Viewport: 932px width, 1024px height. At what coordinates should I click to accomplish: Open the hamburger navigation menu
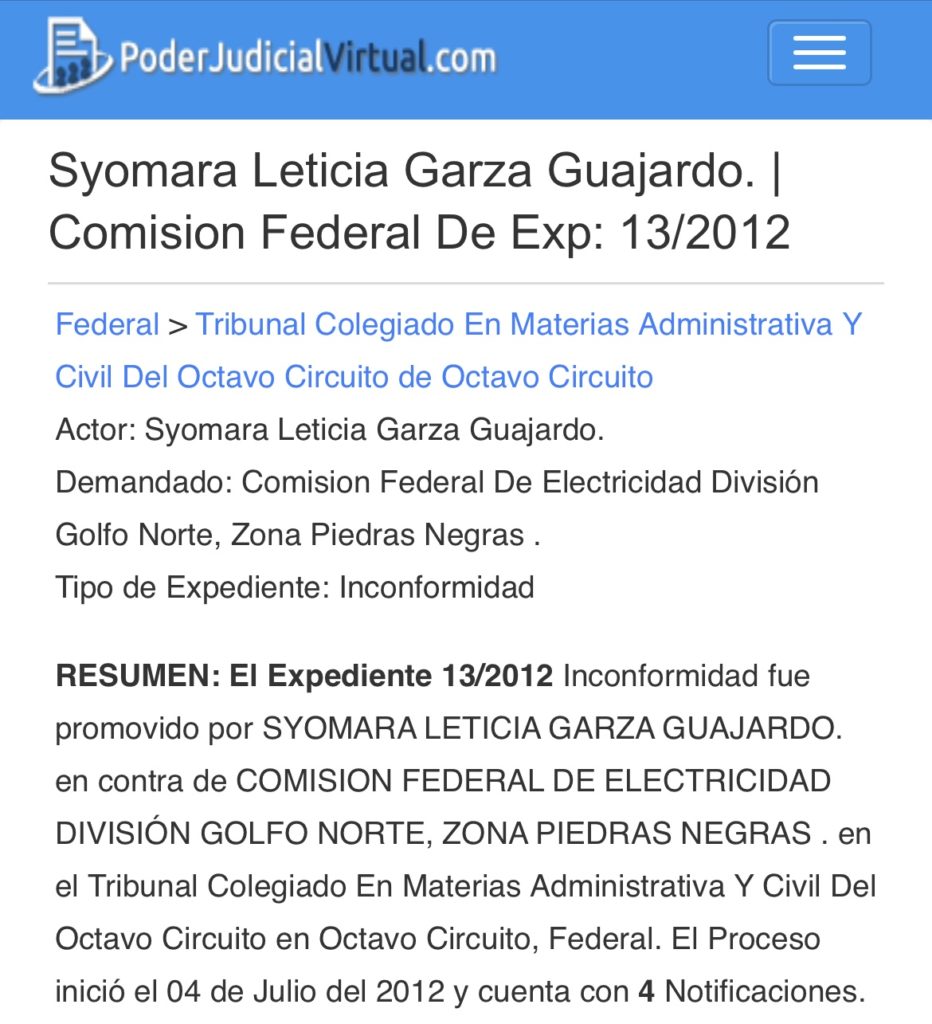[819, 53]
